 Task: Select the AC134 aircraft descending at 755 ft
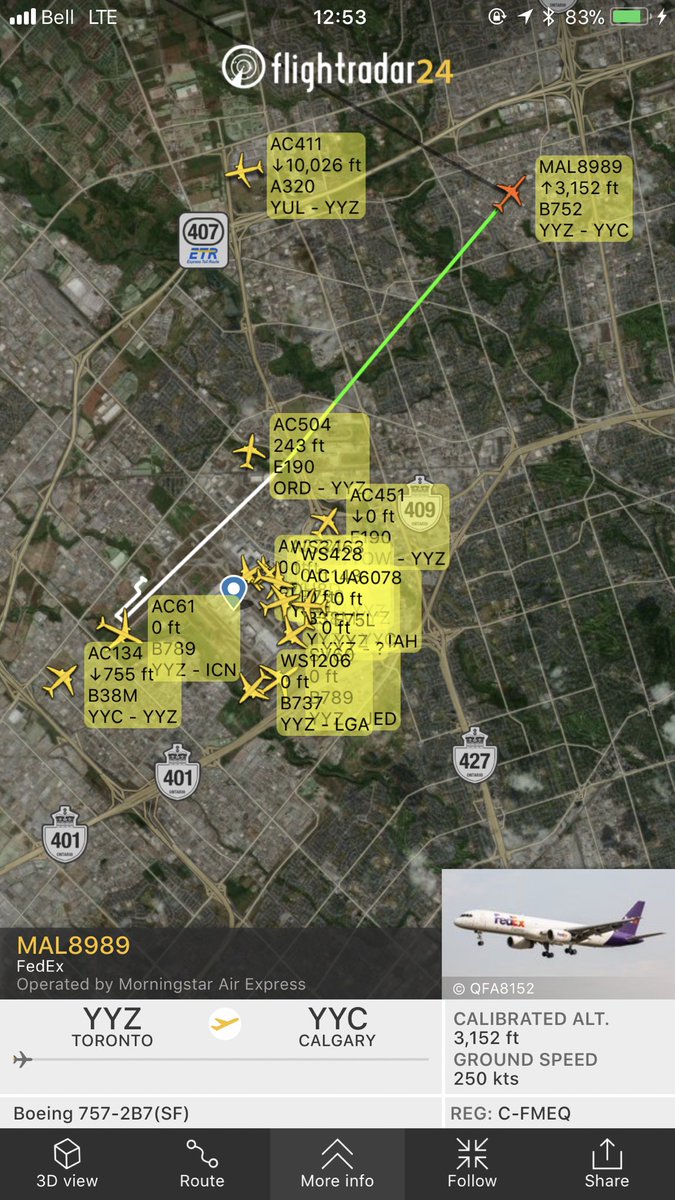61,682
